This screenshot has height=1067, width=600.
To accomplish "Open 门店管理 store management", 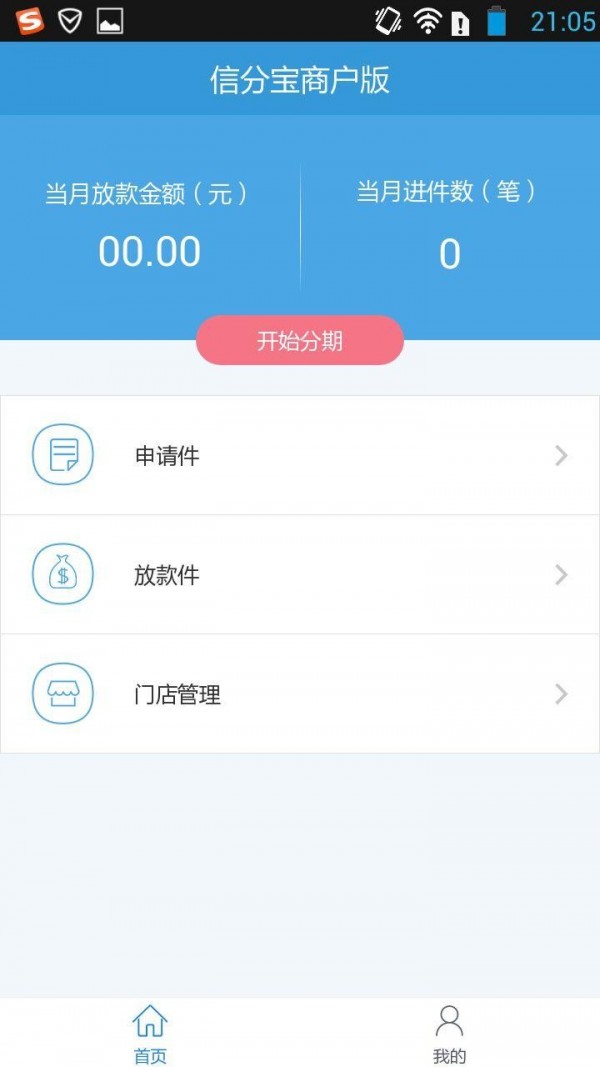I will tap(300, 694).
